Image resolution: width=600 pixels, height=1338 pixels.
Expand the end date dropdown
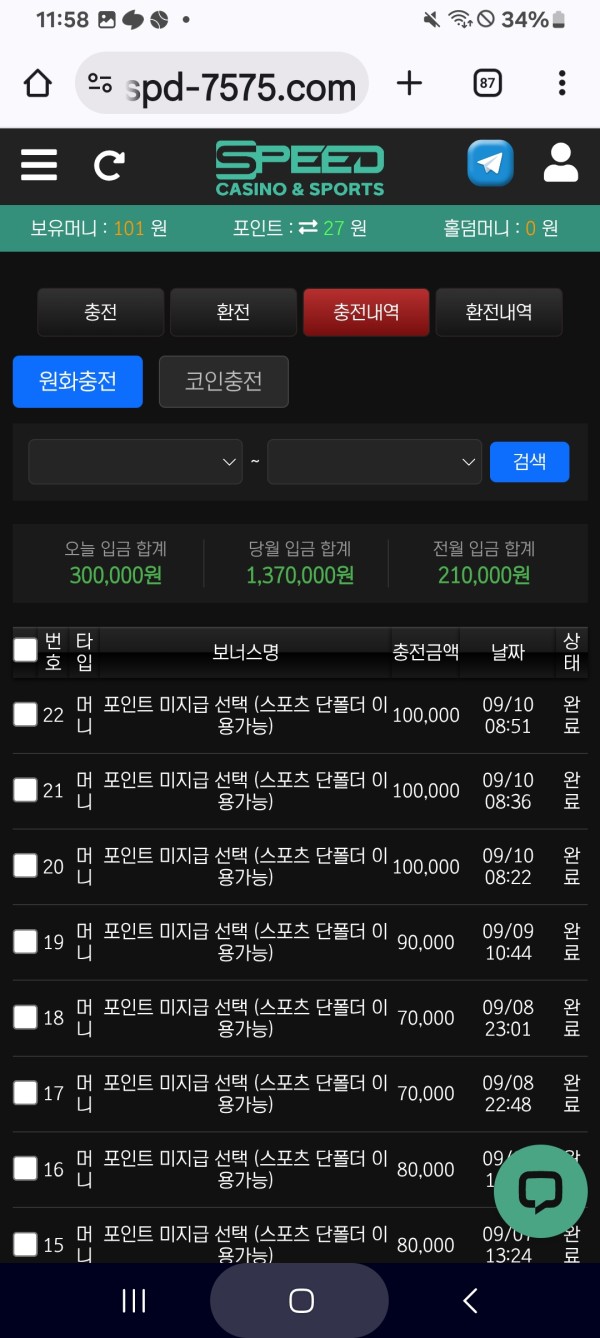374,462
